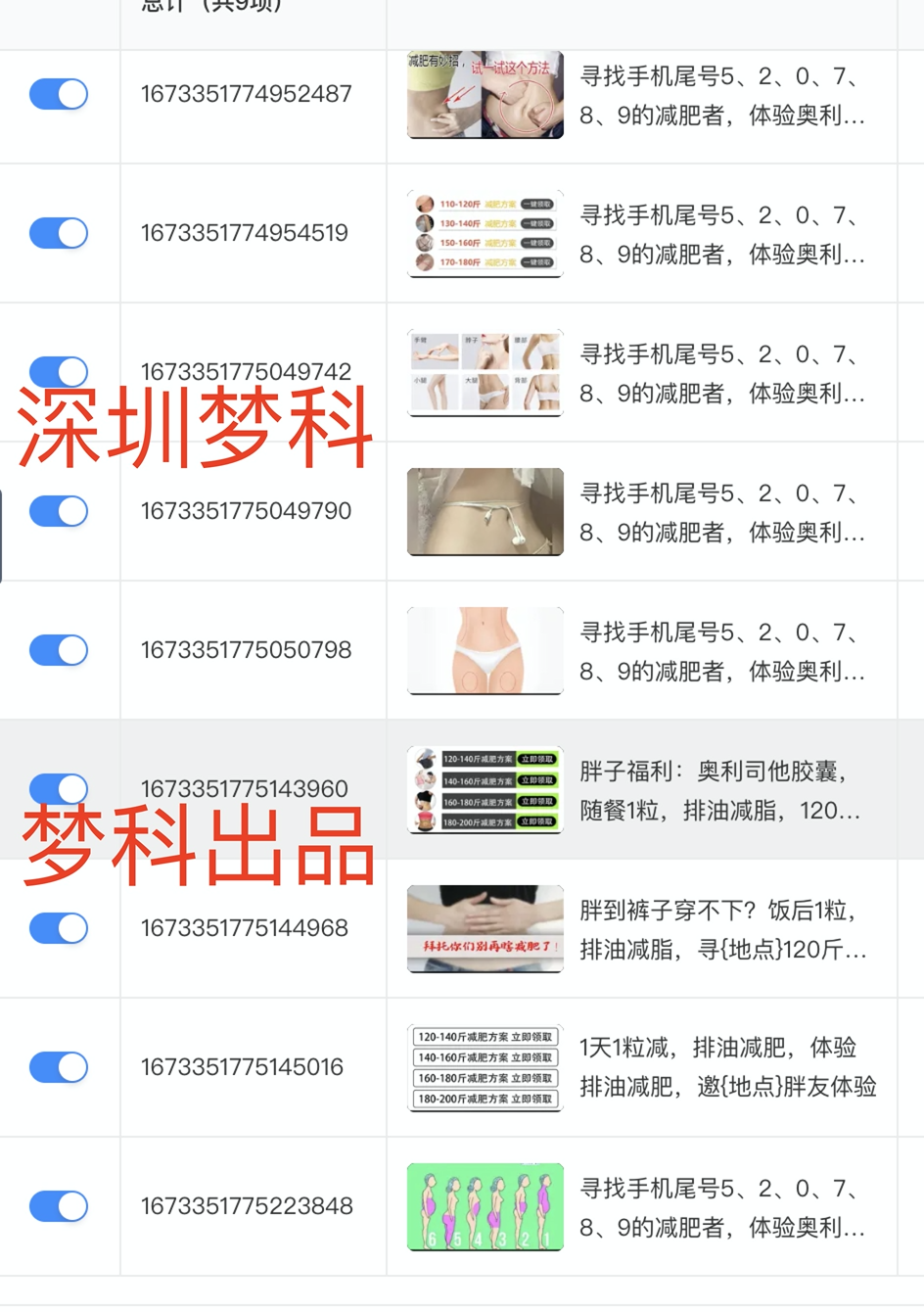Open the green silhouette progression thumbnail
Viewport: 924px width, 1312px height.
coord(485,1206)
